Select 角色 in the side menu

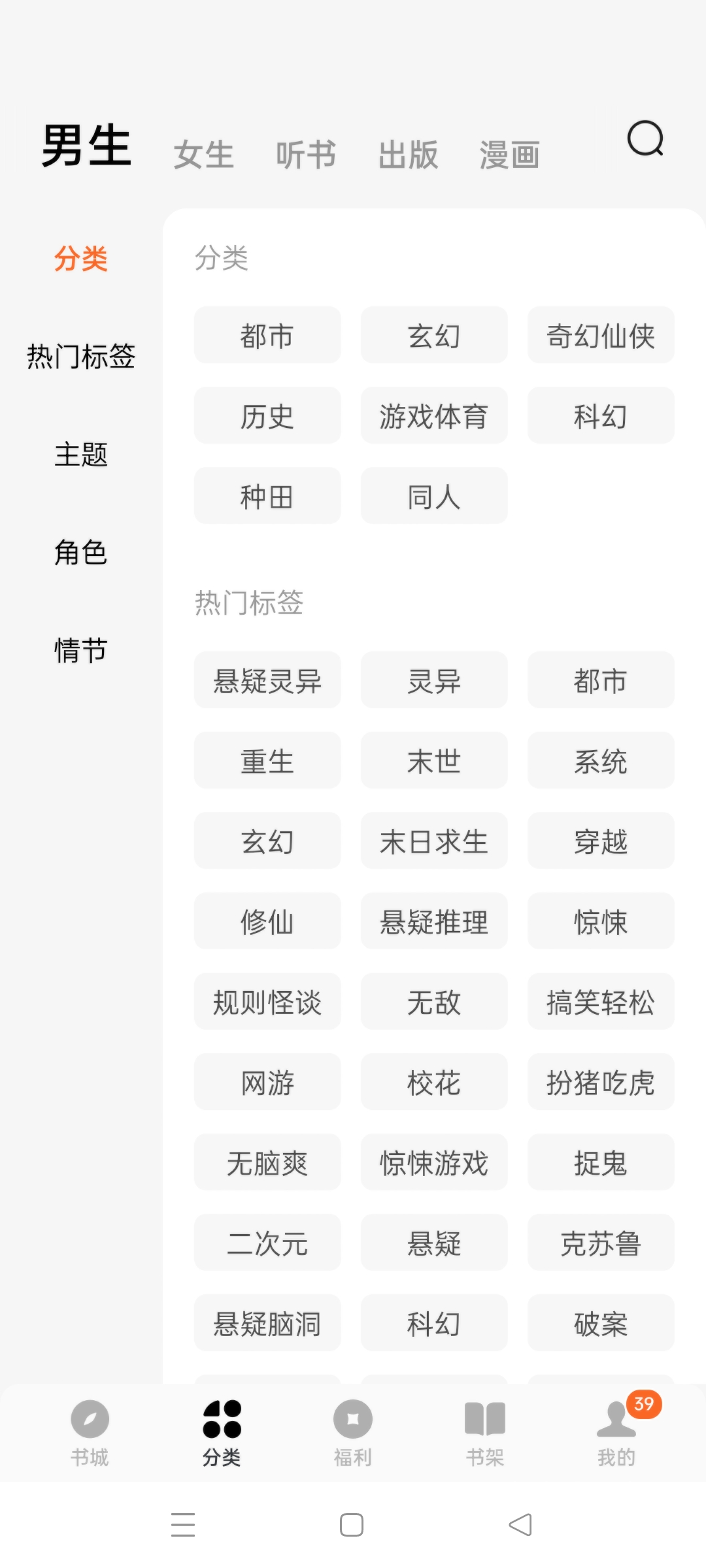tap(81, 552)
